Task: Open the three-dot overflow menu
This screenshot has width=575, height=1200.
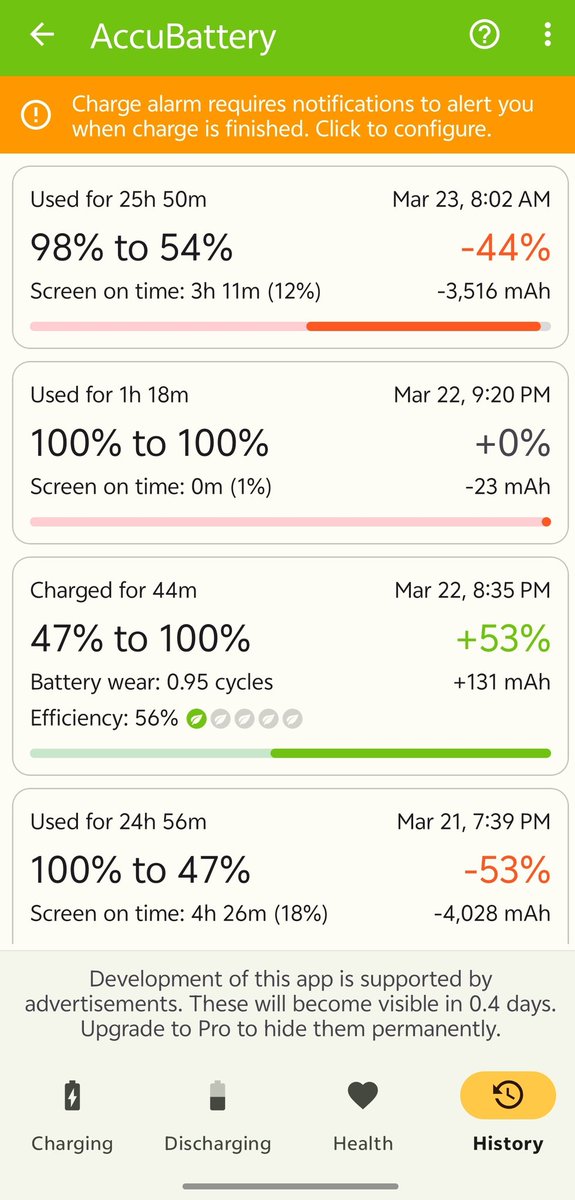Action: [x=547, y=35]
